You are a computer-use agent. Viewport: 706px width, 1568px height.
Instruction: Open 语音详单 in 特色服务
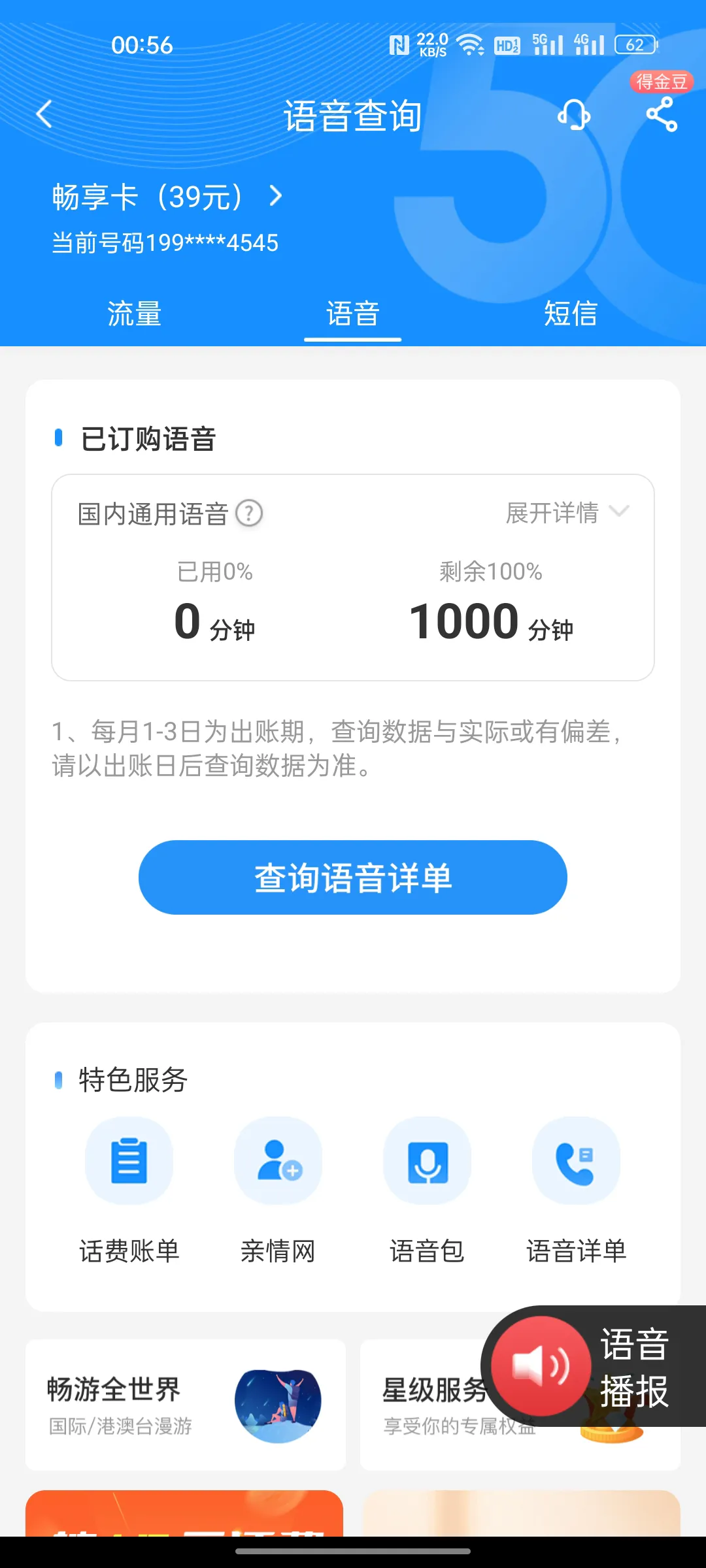[x=577, y=1190]
